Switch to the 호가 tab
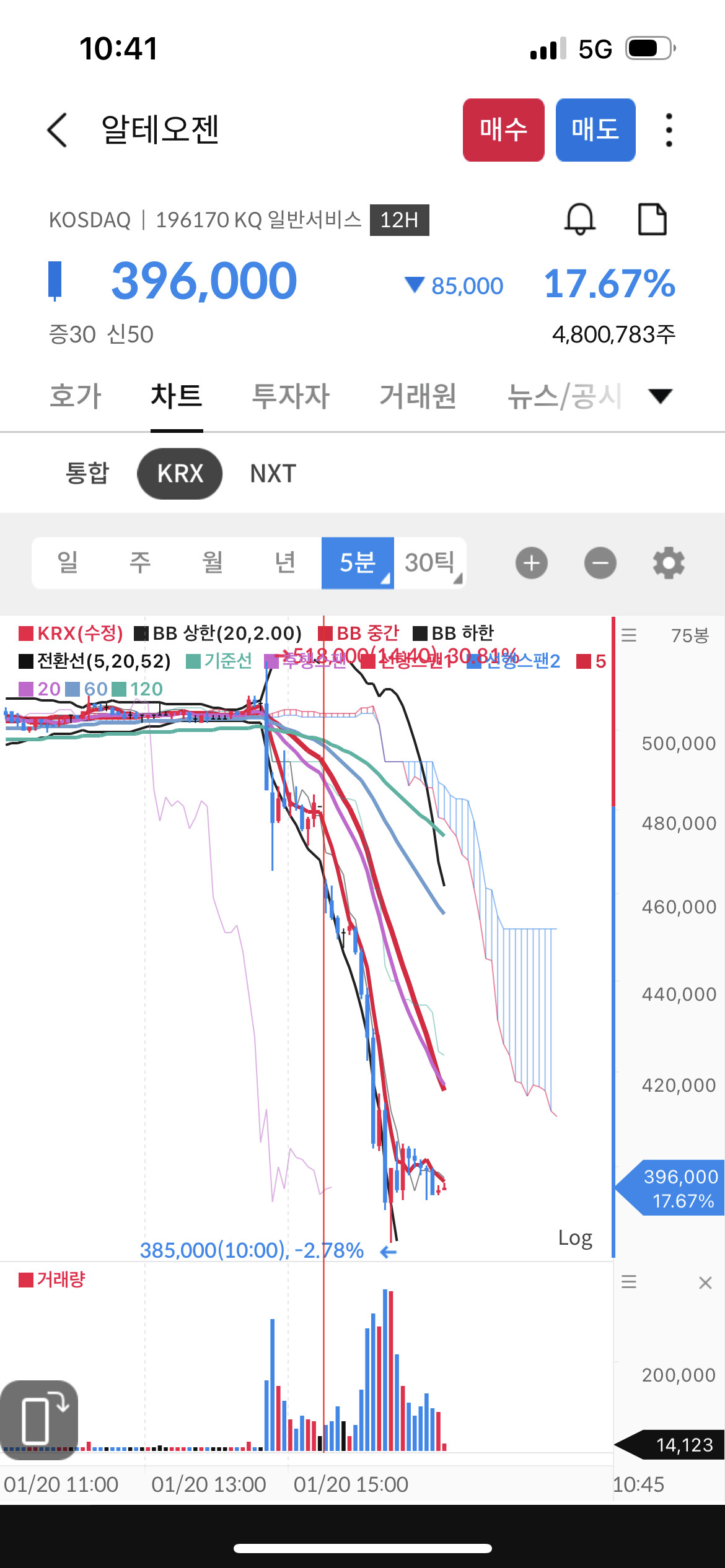 (76, 396)
